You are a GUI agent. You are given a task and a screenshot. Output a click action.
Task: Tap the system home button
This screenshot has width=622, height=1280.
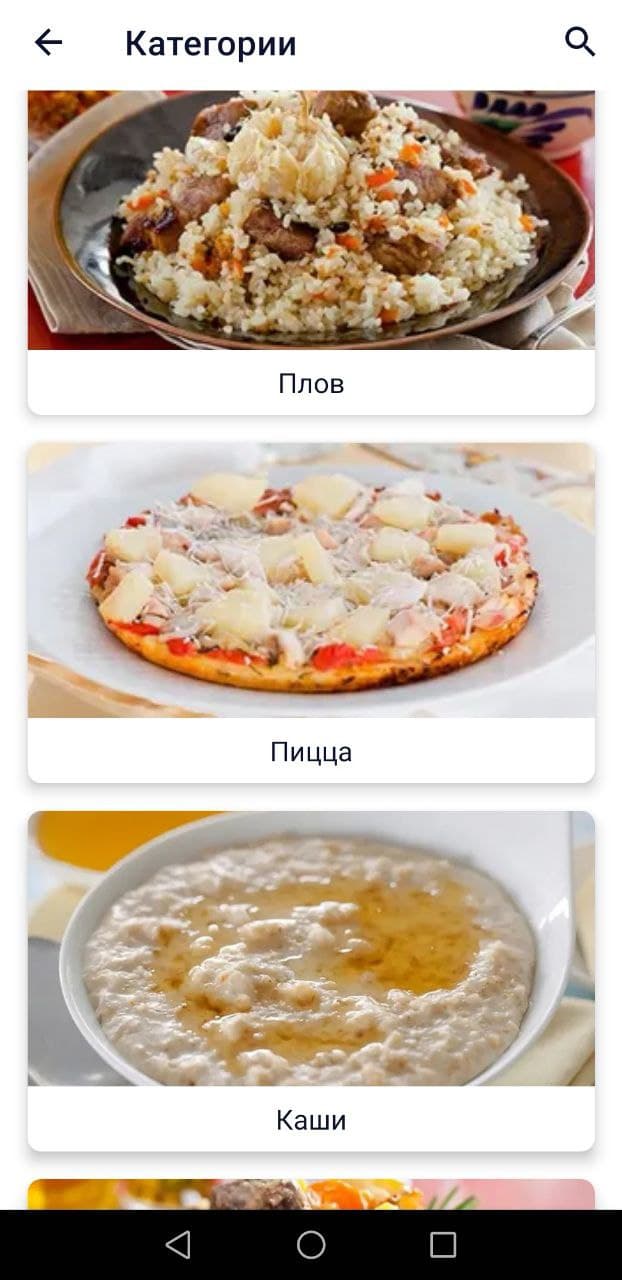tap(311, 1244)
